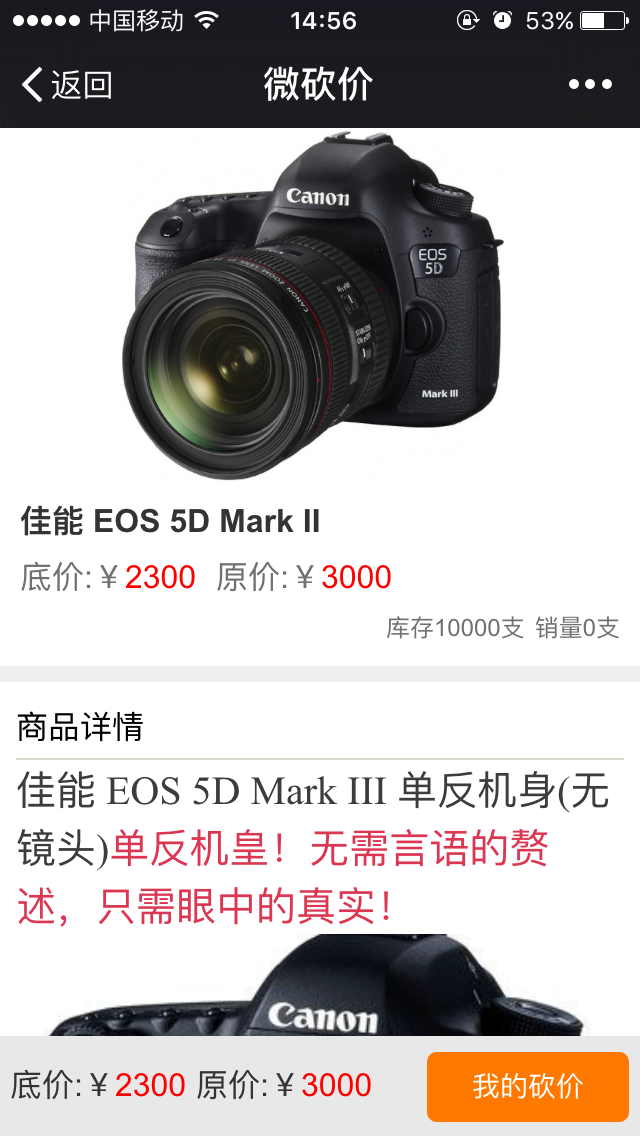Go back with the 返回 button
The height and width of the screenshot is (1136, 640).
[x=66, y=85]
